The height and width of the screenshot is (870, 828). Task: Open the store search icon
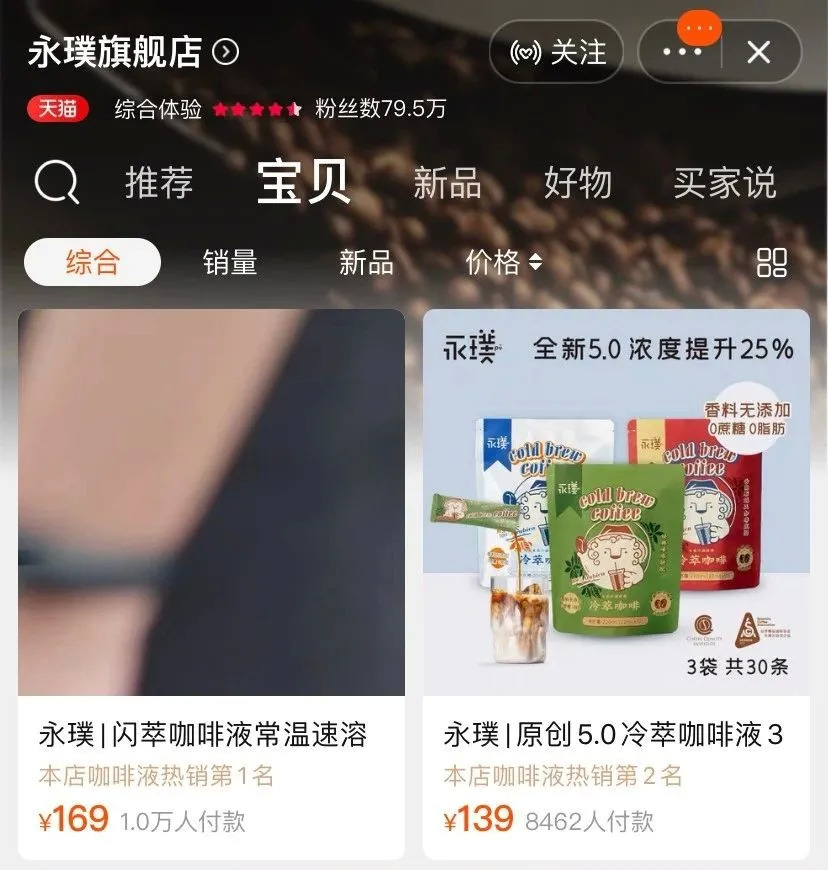pyautogui.click(x=56, y=183)
